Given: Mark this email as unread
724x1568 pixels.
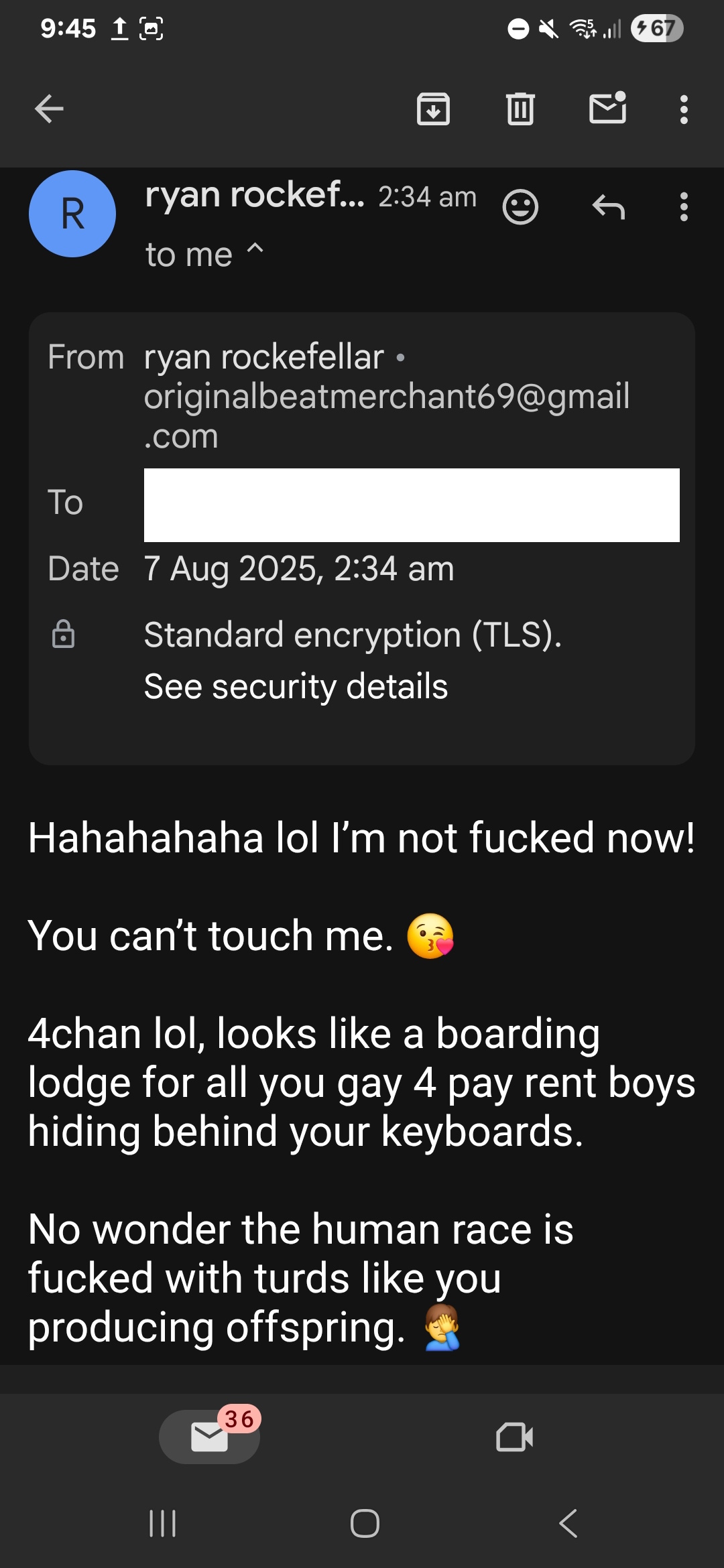Looking at the screenshot, I should click(x=607, y=109).
